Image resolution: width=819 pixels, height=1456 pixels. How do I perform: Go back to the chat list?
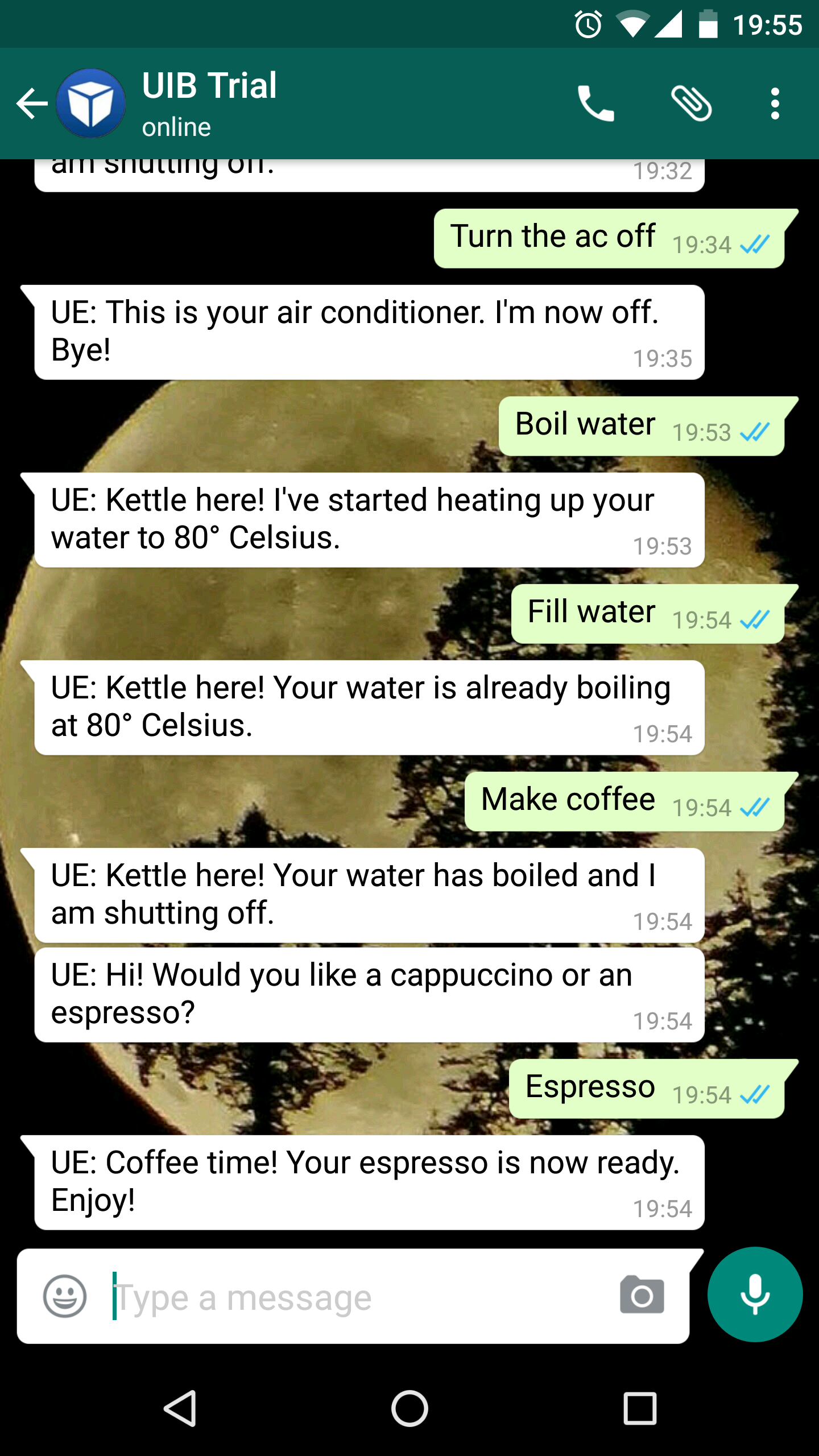click(x=32, y=104)
